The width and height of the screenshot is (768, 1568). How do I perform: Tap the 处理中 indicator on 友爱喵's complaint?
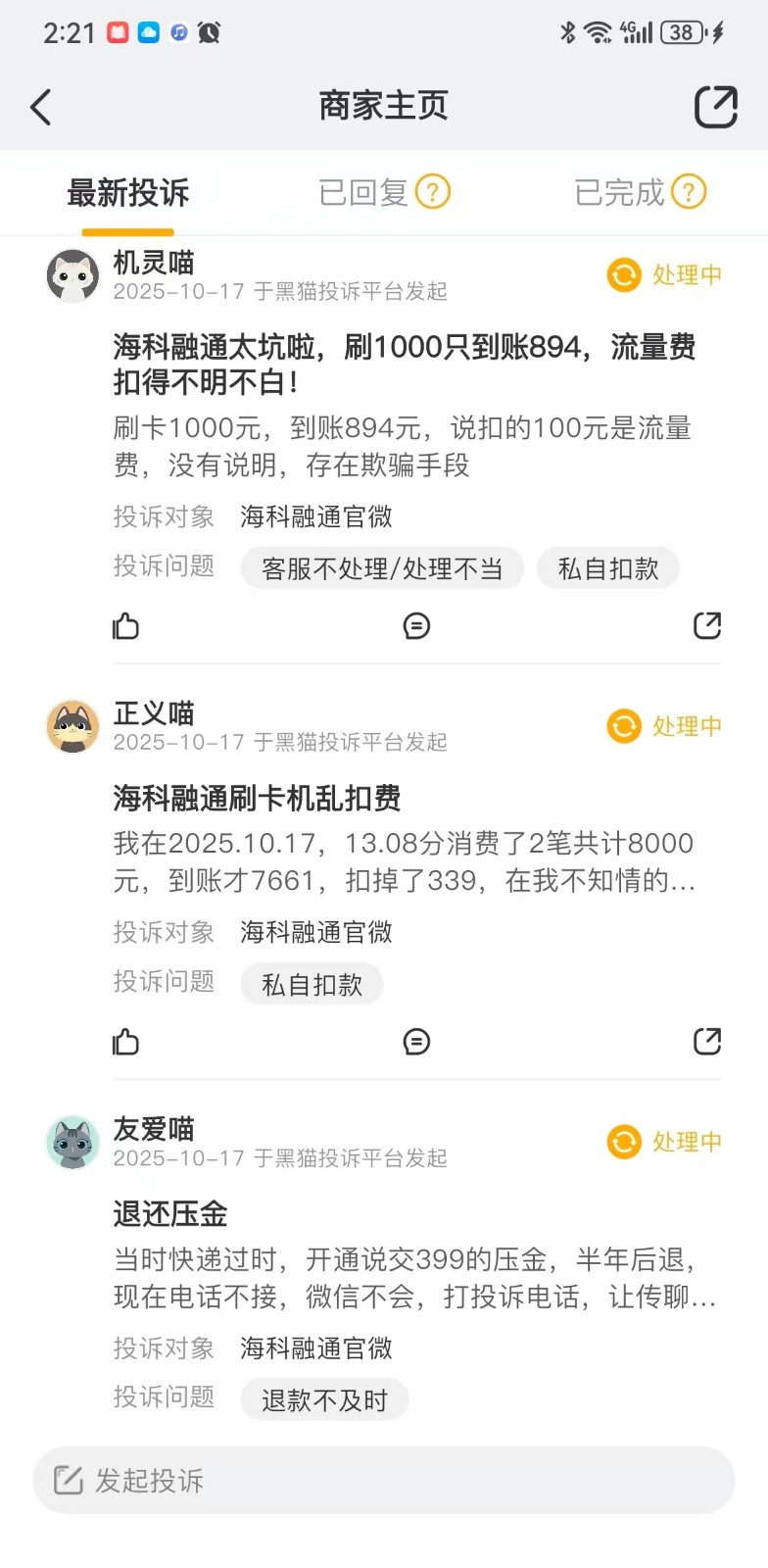pyautogui.click(x=663, y=1142)
